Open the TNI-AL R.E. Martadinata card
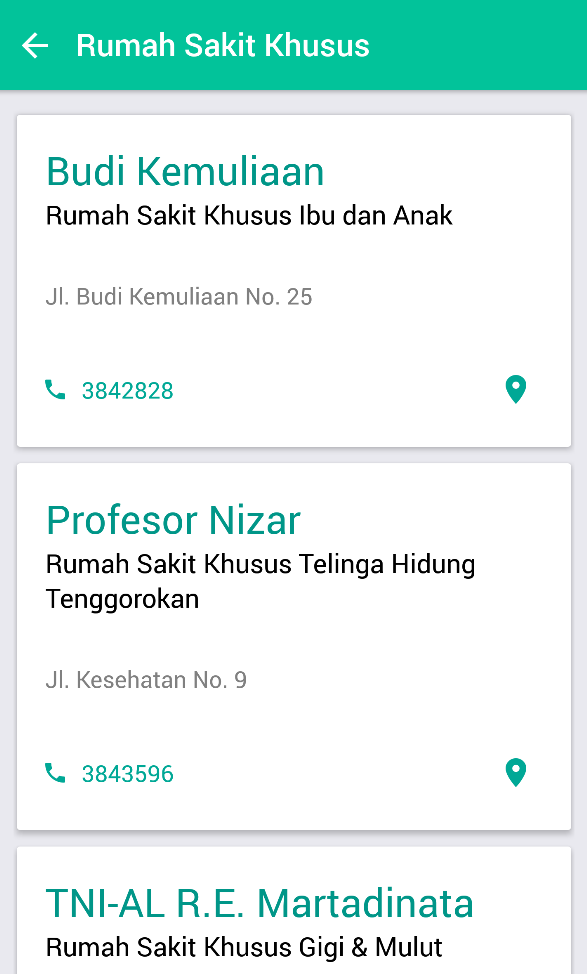The height and width of the screenshot is (974, 587). point(294,911)
